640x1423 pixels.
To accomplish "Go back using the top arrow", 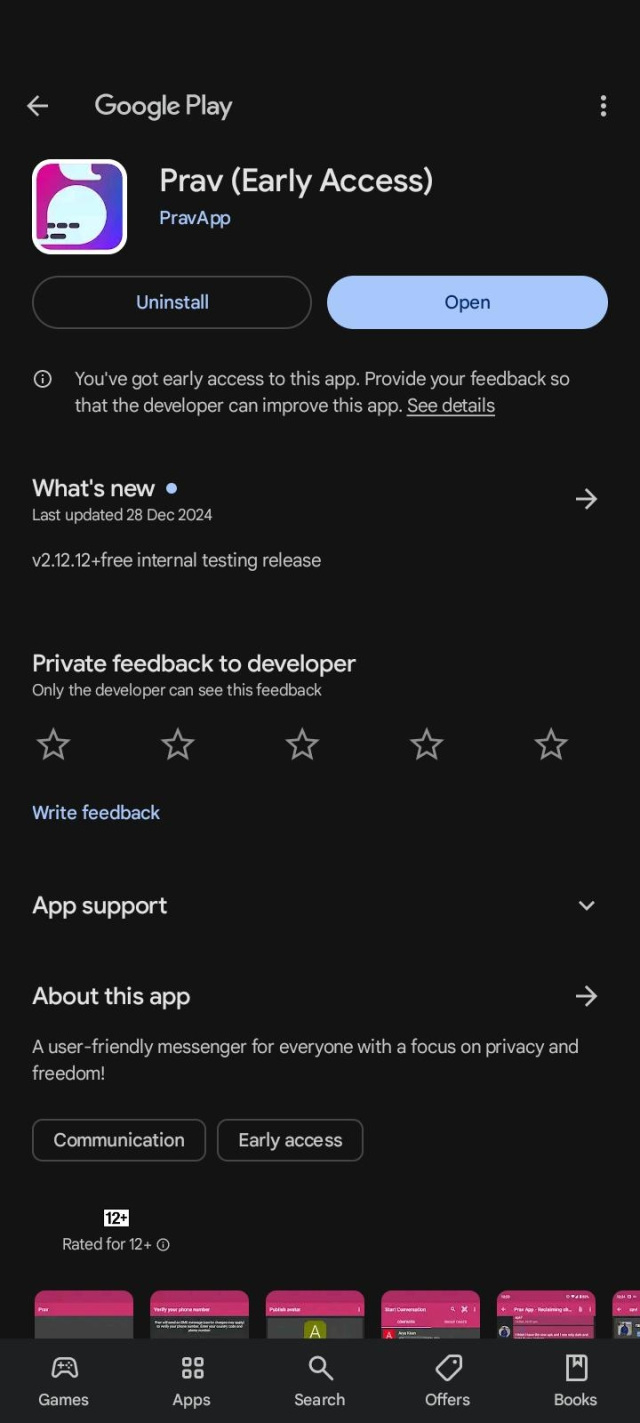I will pos(38,106).
